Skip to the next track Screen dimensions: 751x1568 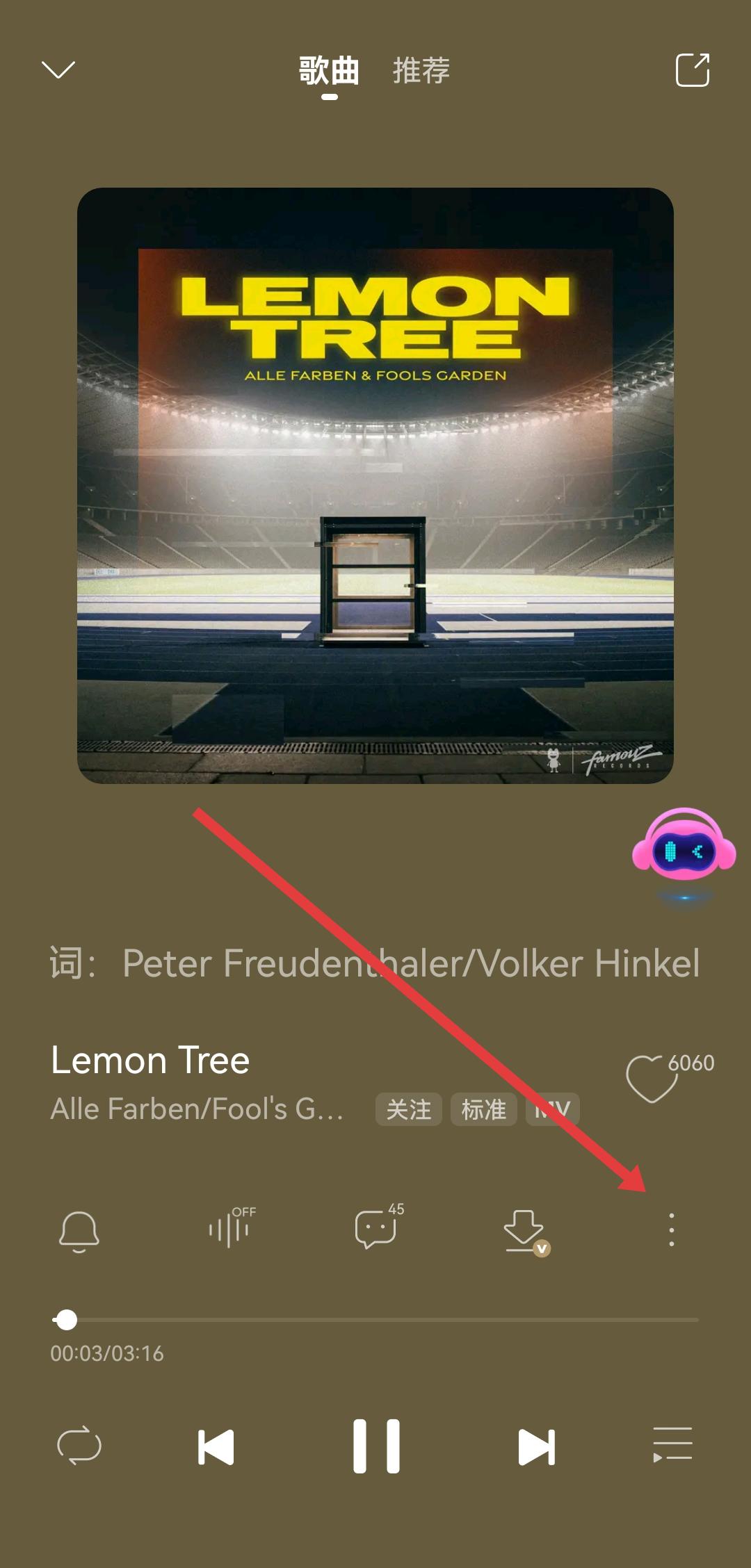click(536, 1447)
